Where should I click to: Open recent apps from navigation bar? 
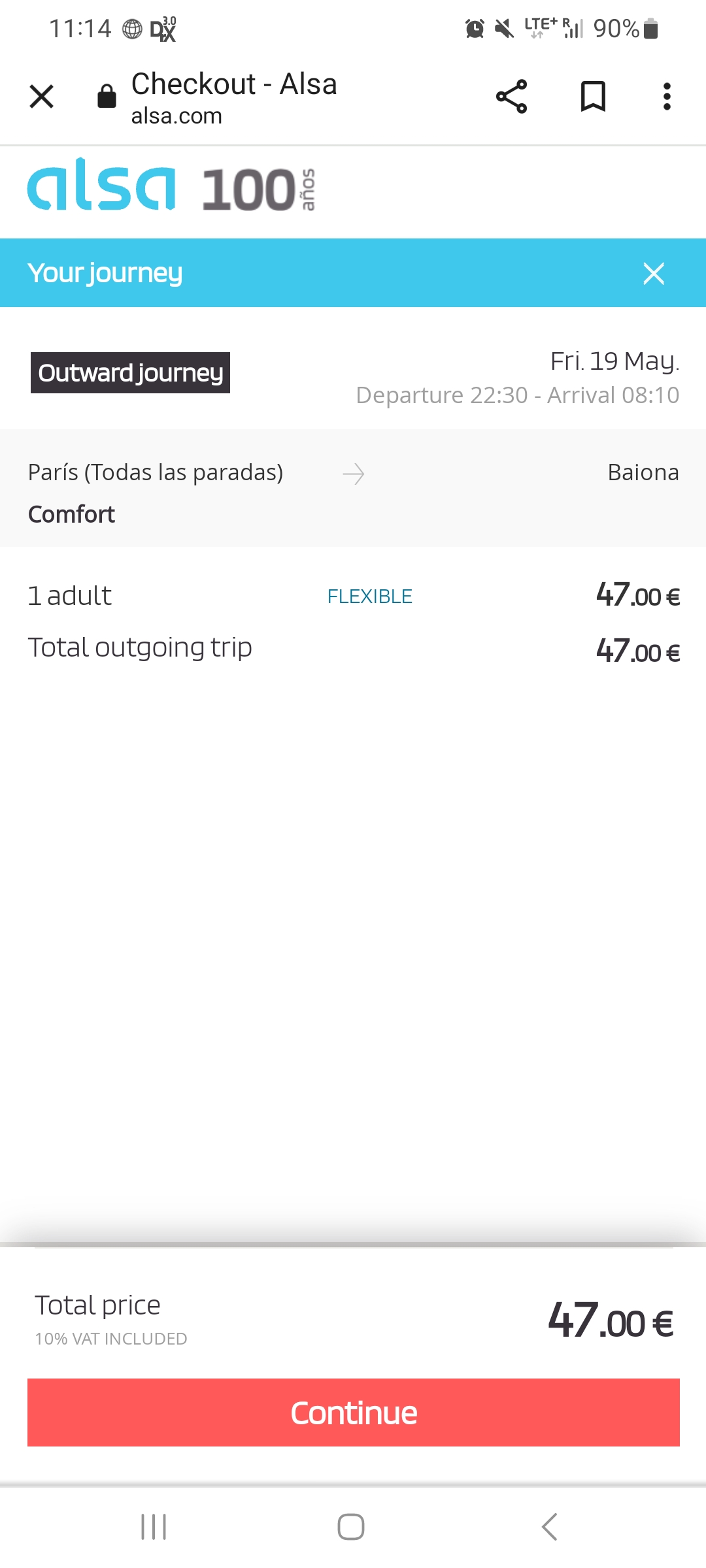[154, 1527]
